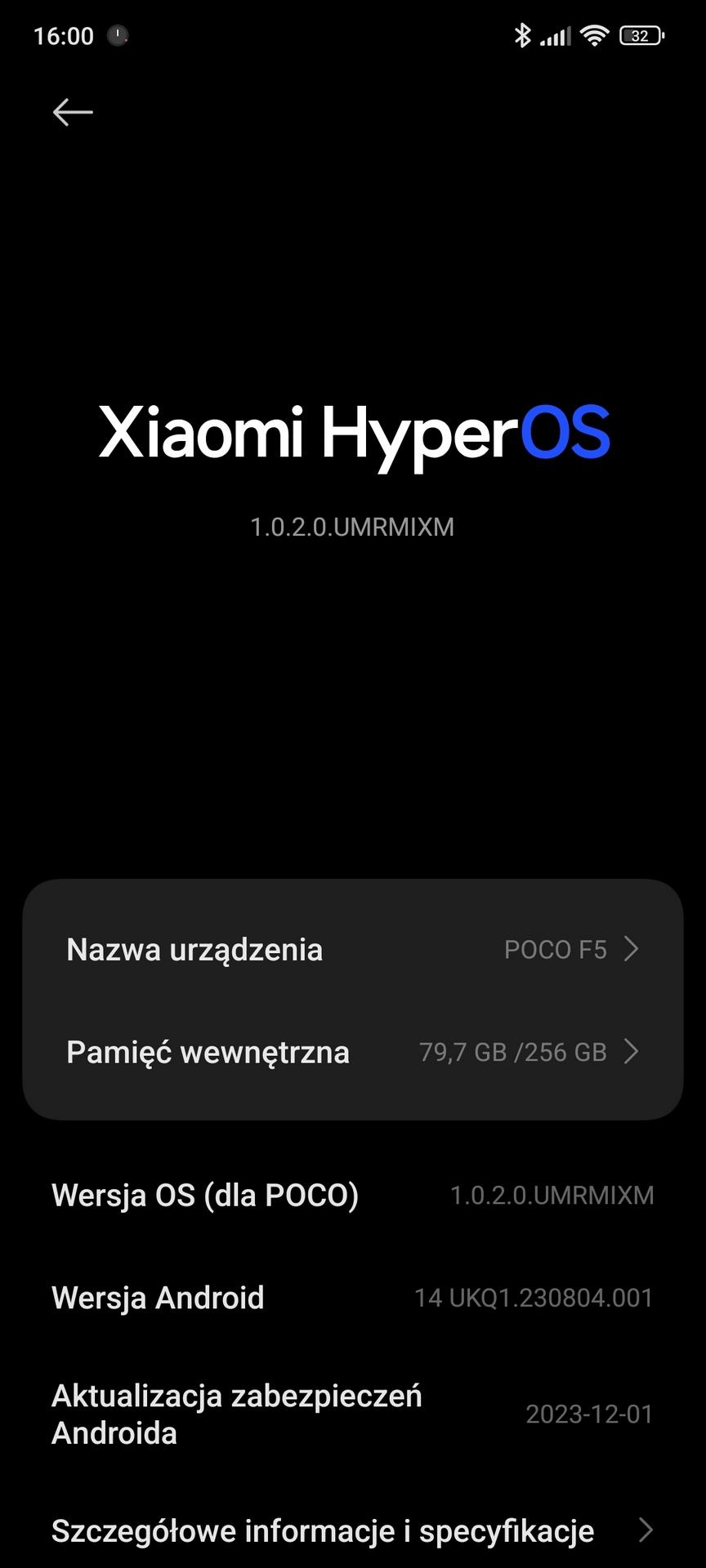This screenshot has width=706, height=1568.
Task: Go back using the arrow icon
Action: (x=73, y=112)
